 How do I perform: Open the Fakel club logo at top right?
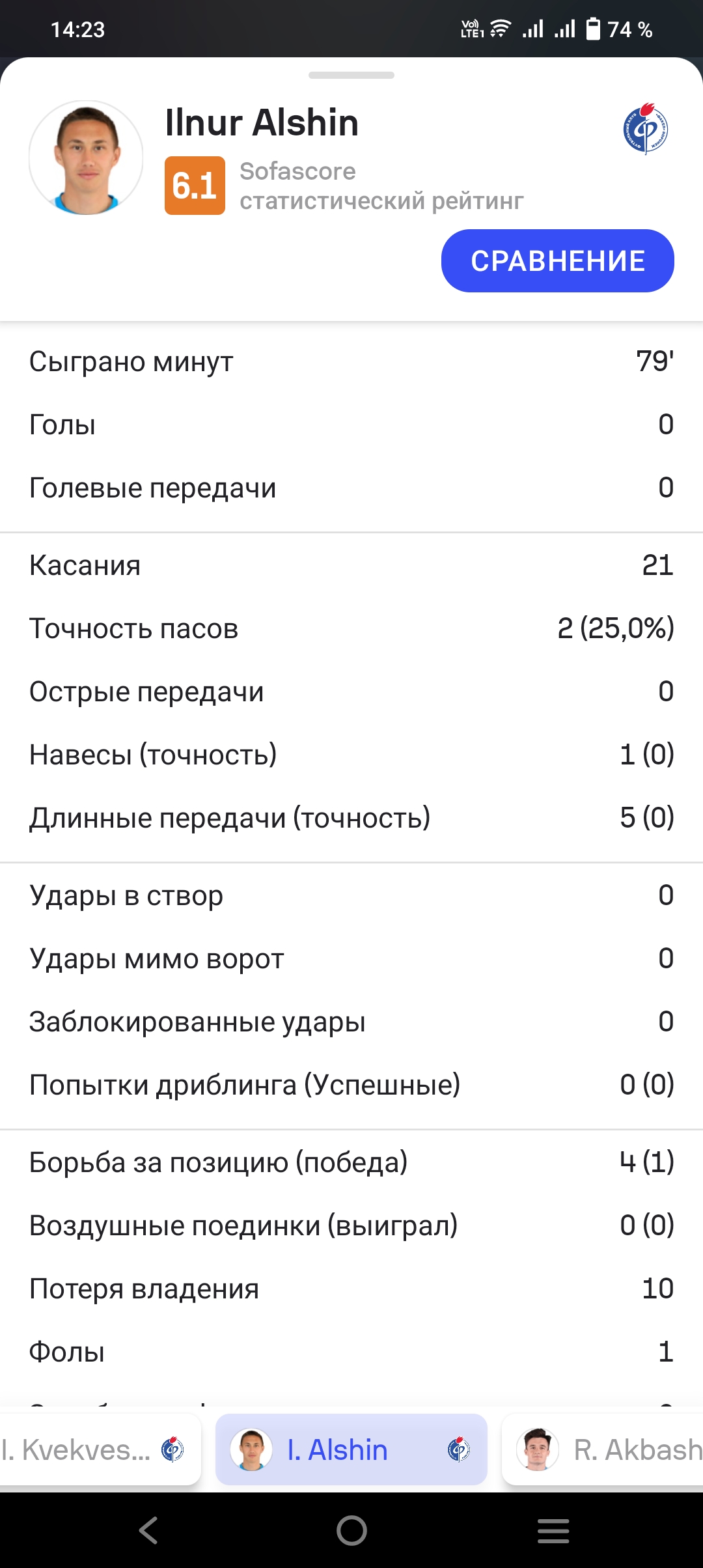(x=645, y=128)
